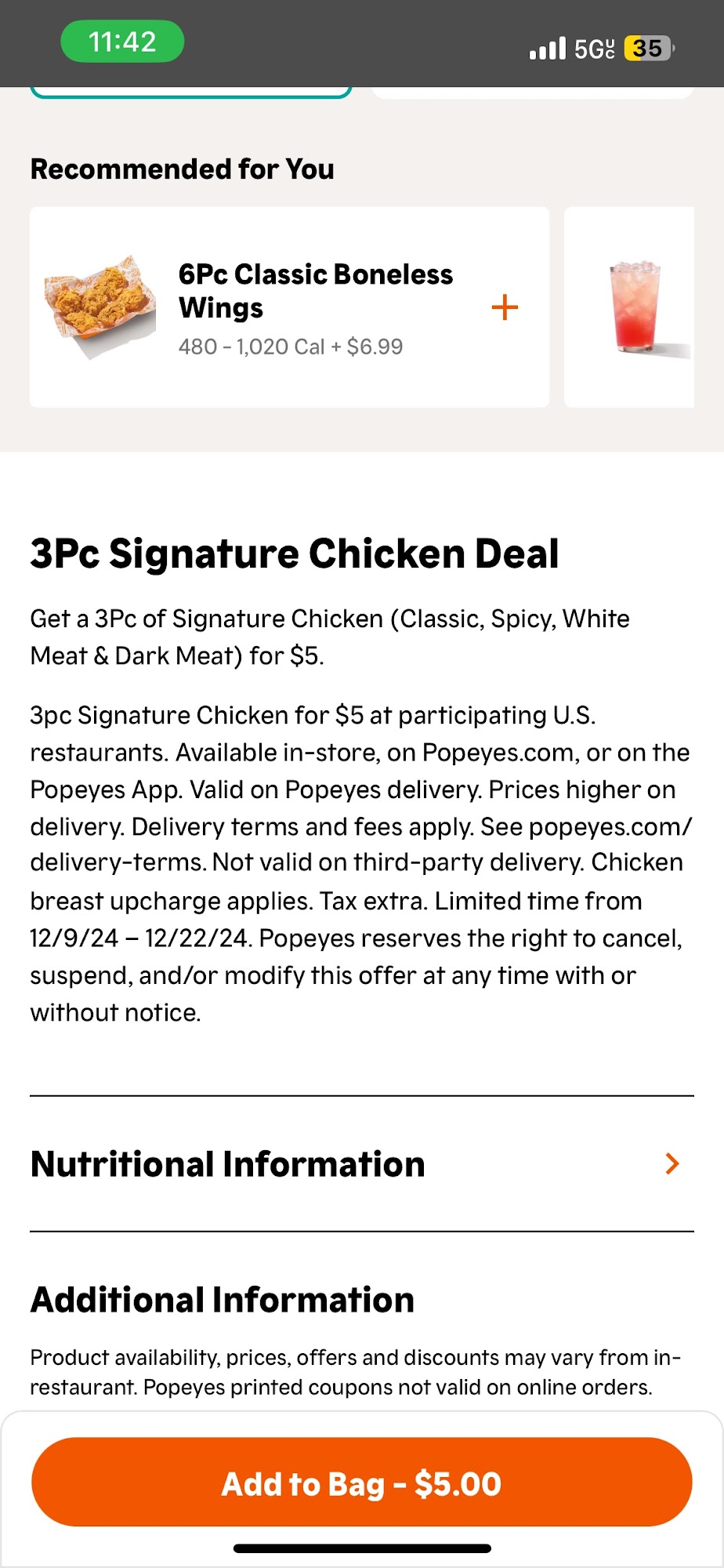The height and width of the screenshot is (1568, 724).
Task: Select the calorie text under the wings item
Action: pos(290,346)
